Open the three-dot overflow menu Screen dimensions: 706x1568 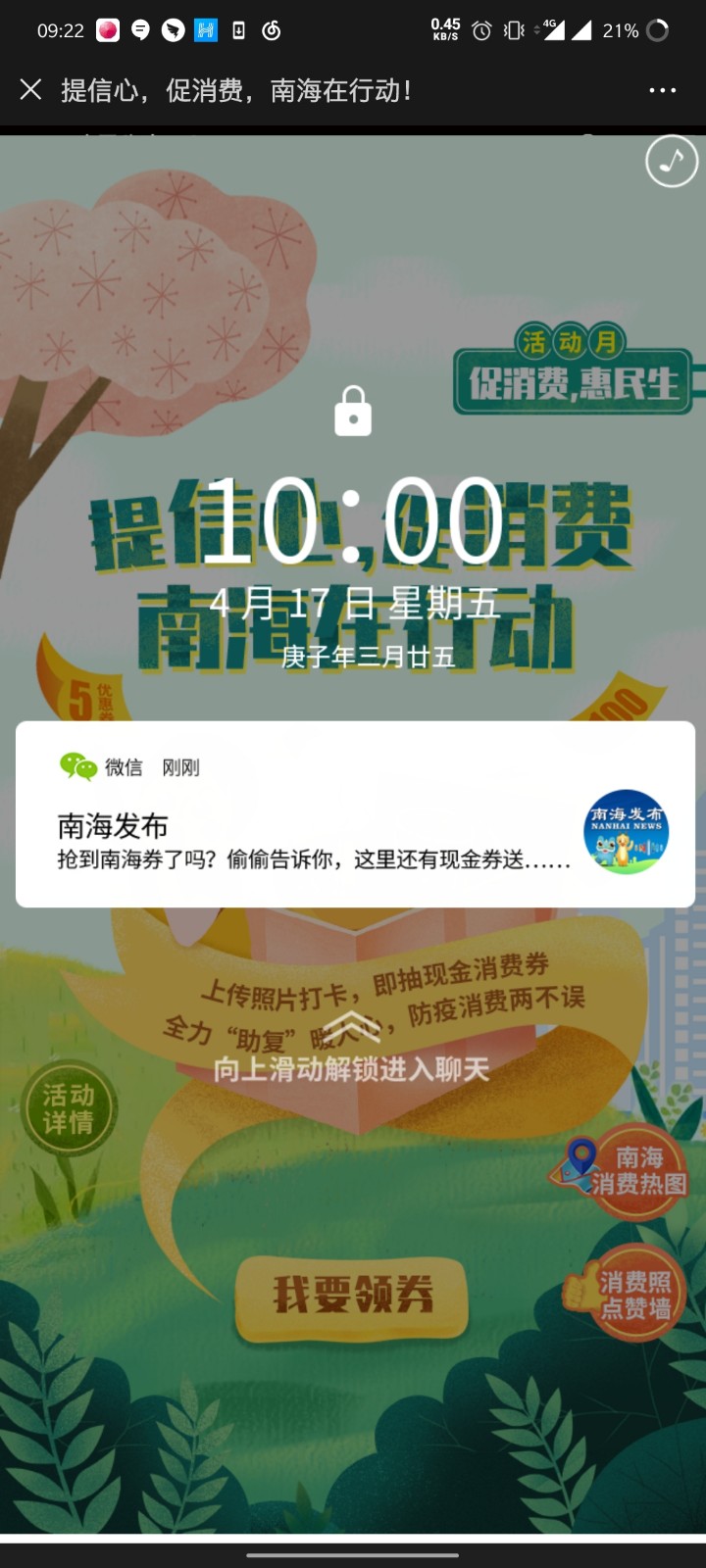[663, 90]
